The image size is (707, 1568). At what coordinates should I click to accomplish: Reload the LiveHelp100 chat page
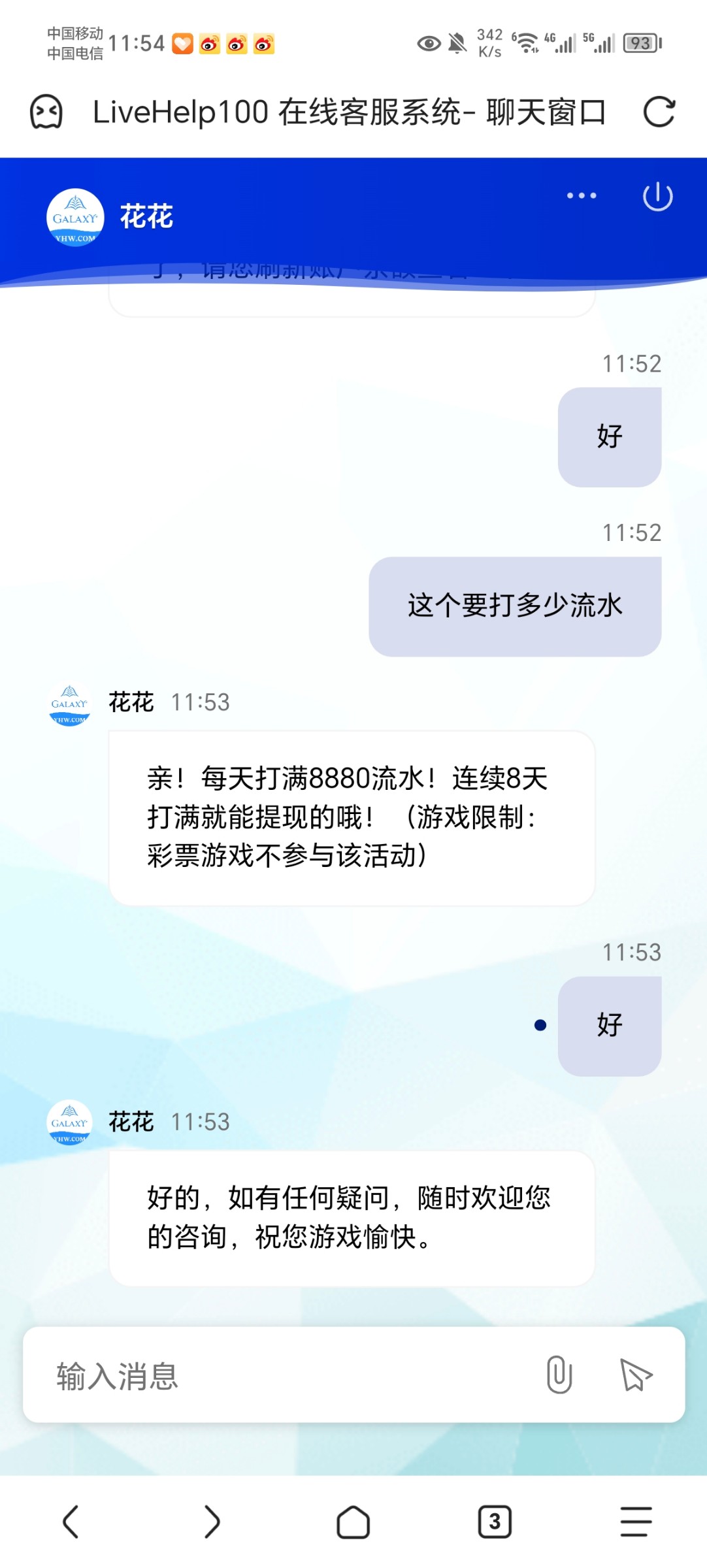(659, 112)
